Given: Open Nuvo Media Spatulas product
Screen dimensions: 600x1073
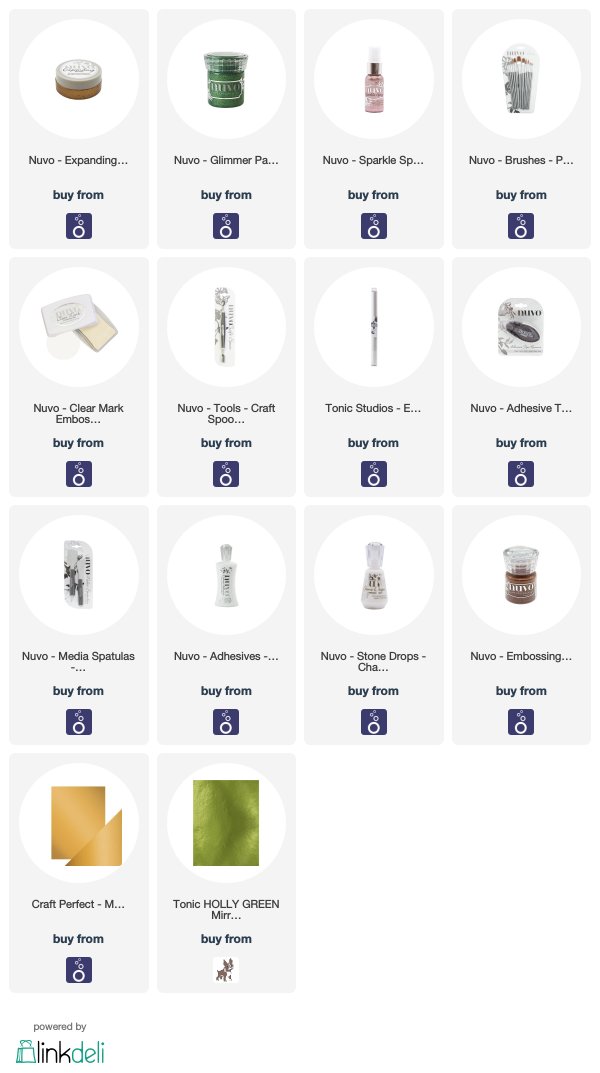Looking at the screenshot, I should (79, 625).
